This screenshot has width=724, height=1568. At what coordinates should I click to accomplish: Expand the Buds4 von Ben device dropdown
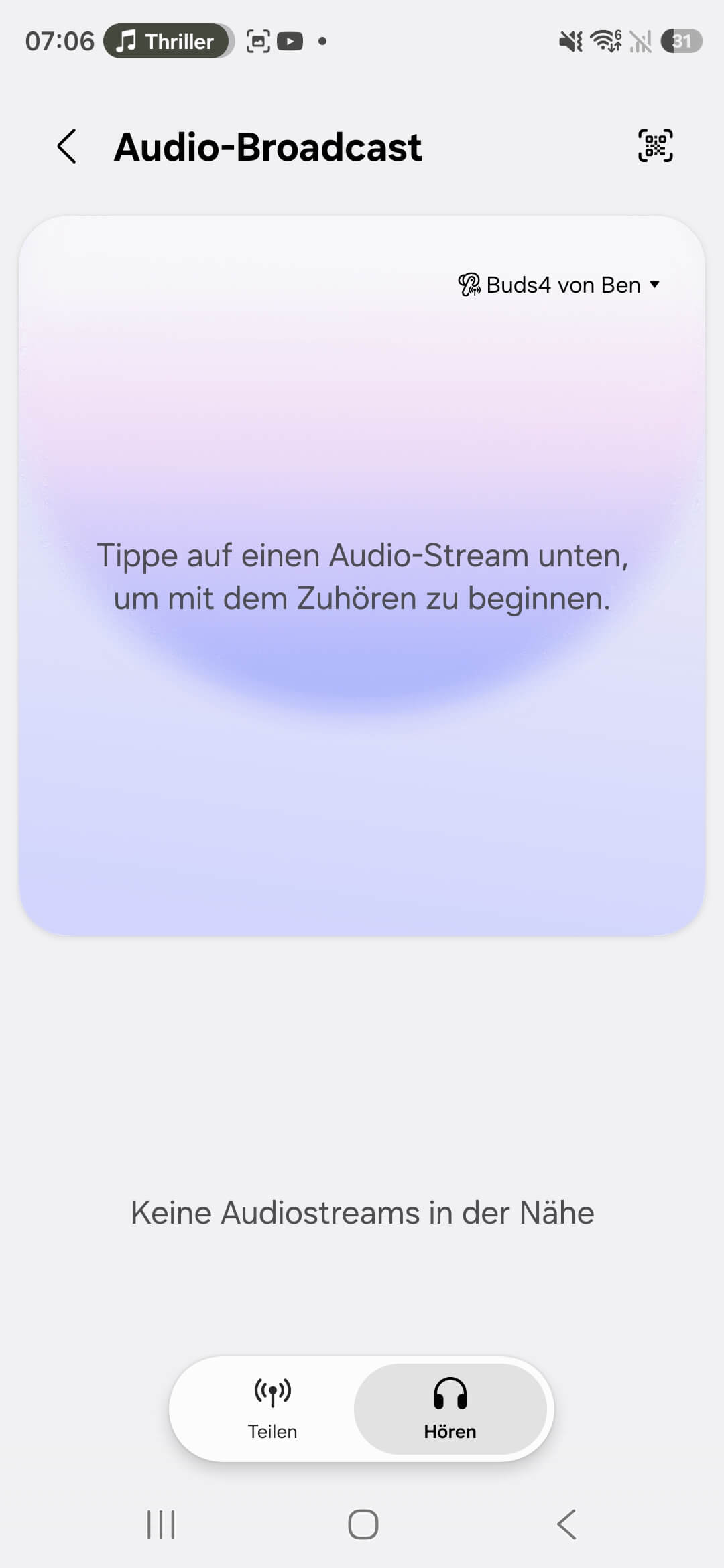(560, 285)
